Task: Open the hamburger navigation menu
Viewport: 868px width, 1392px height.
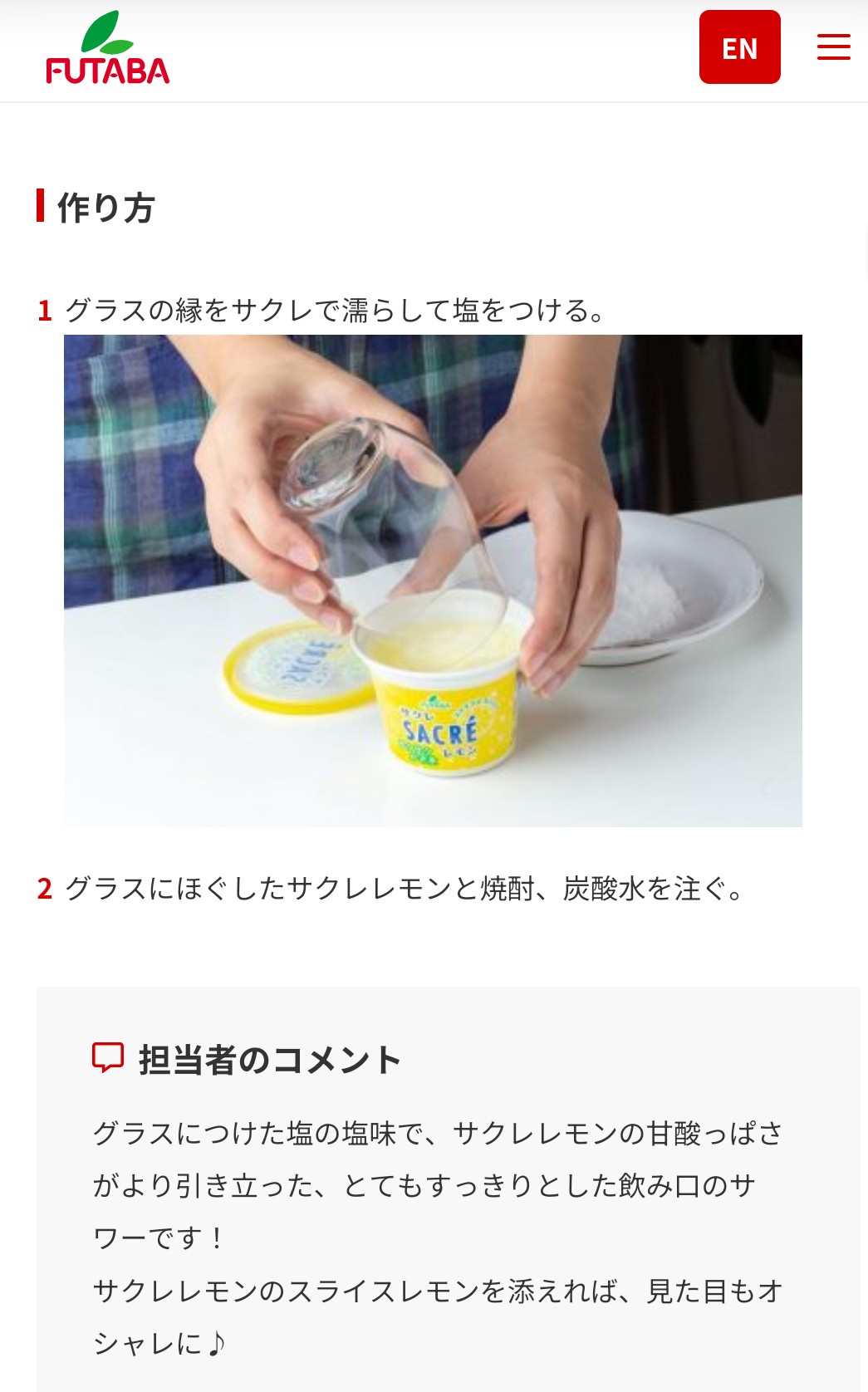Action: click(x=833, y=47)
